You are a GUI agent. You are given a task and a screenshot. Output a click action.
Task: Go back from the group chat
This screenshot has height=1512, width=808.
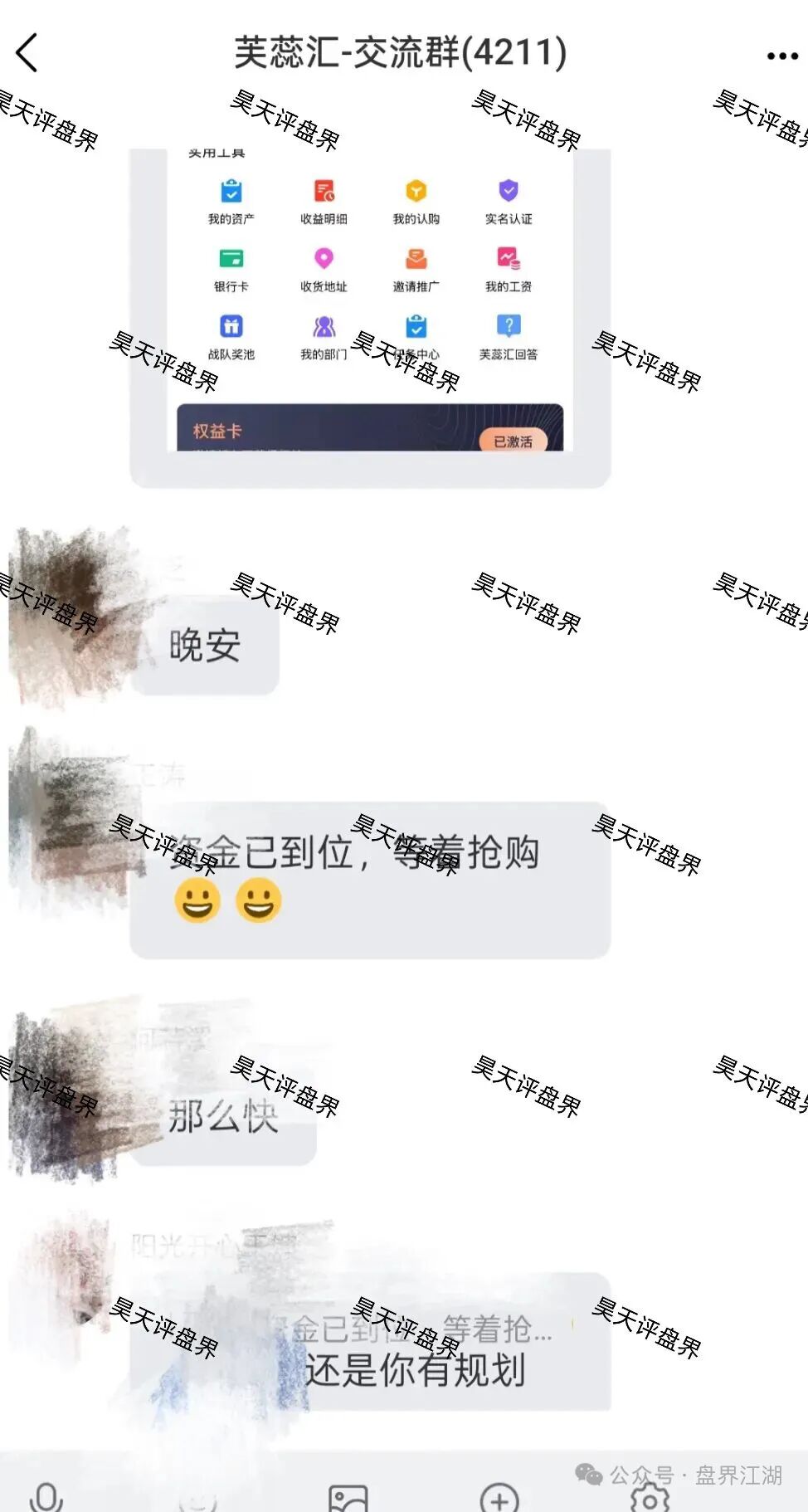click(27, 53)
